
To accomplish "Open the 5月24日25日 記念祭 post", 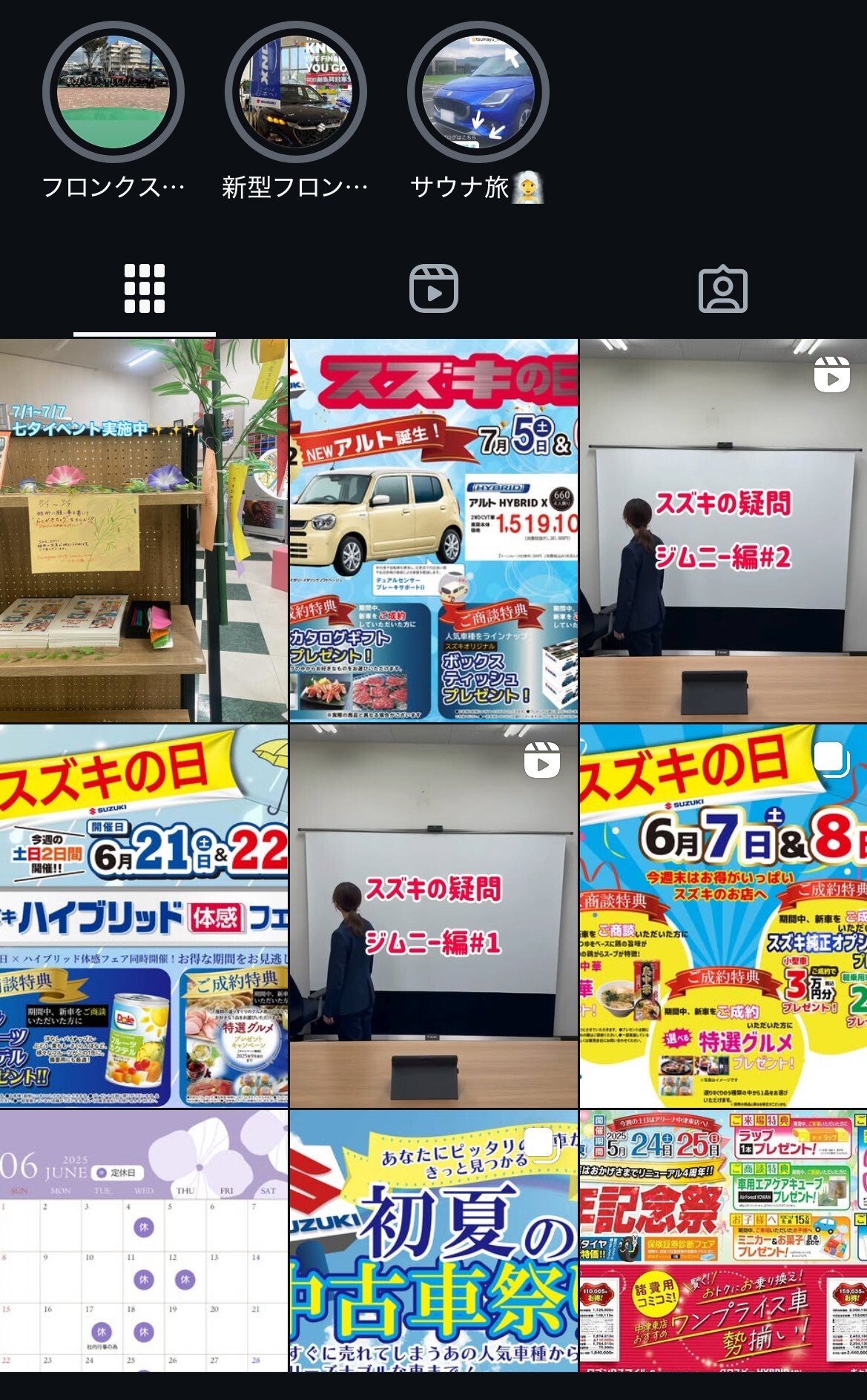I will coord(723,1241).
